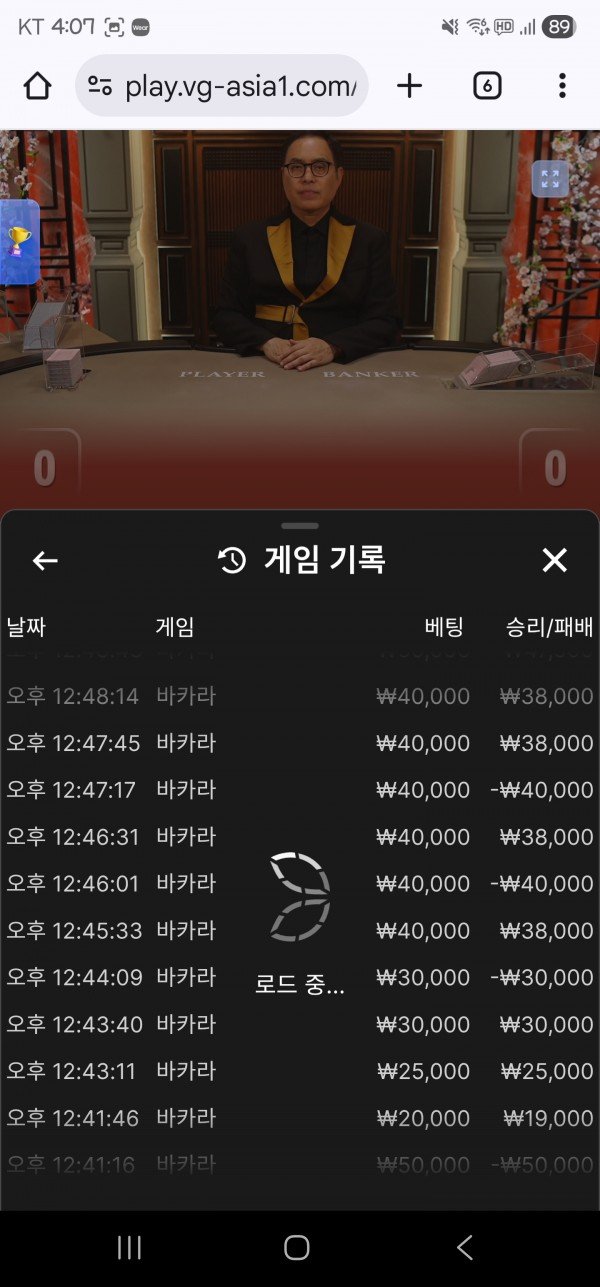Screen dimensions: 600x1287
Task: Open the 12:43:40 round details
Action: (299, 1025)
